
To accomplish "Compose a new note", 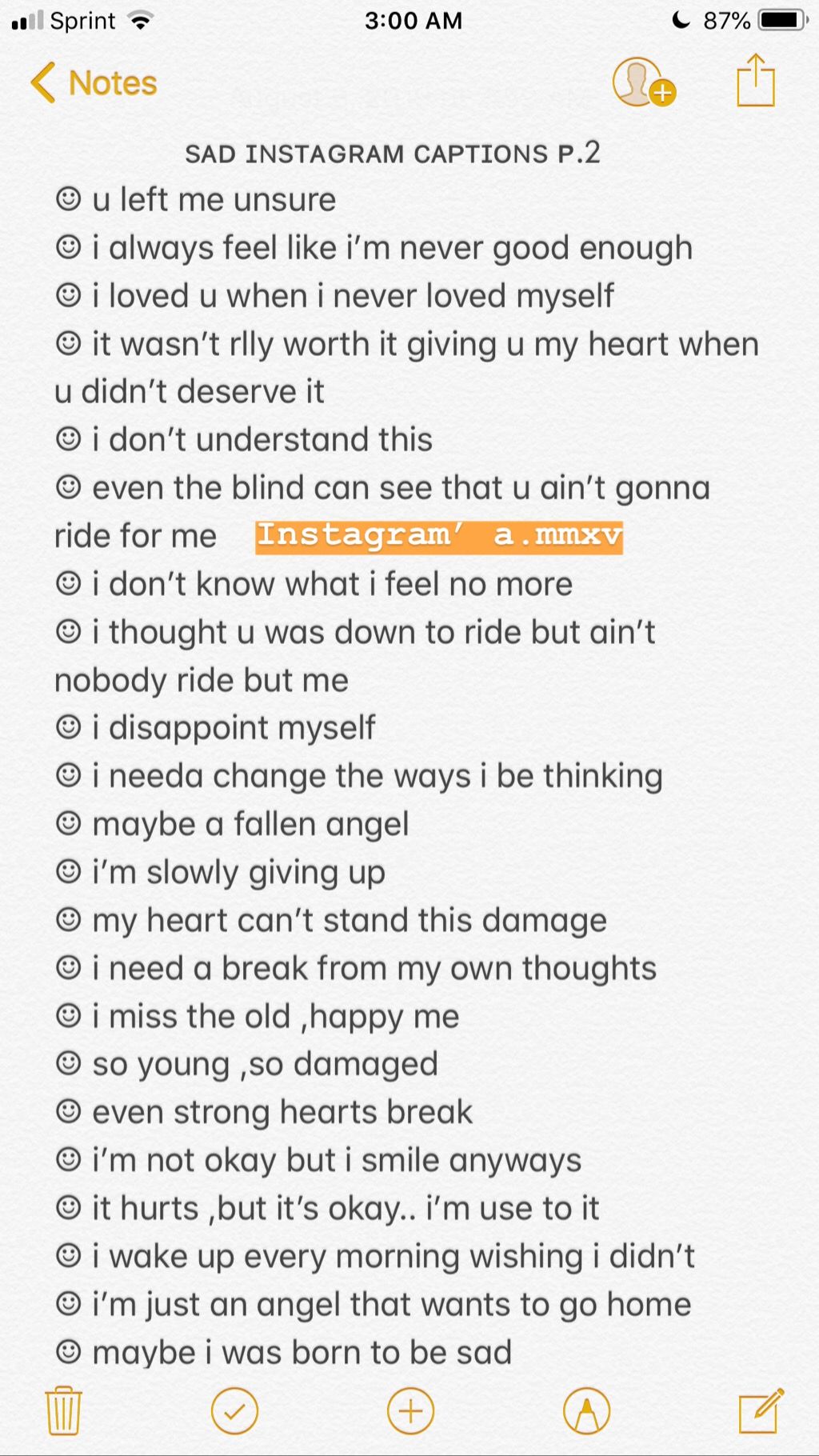I will coord(760,1410).
